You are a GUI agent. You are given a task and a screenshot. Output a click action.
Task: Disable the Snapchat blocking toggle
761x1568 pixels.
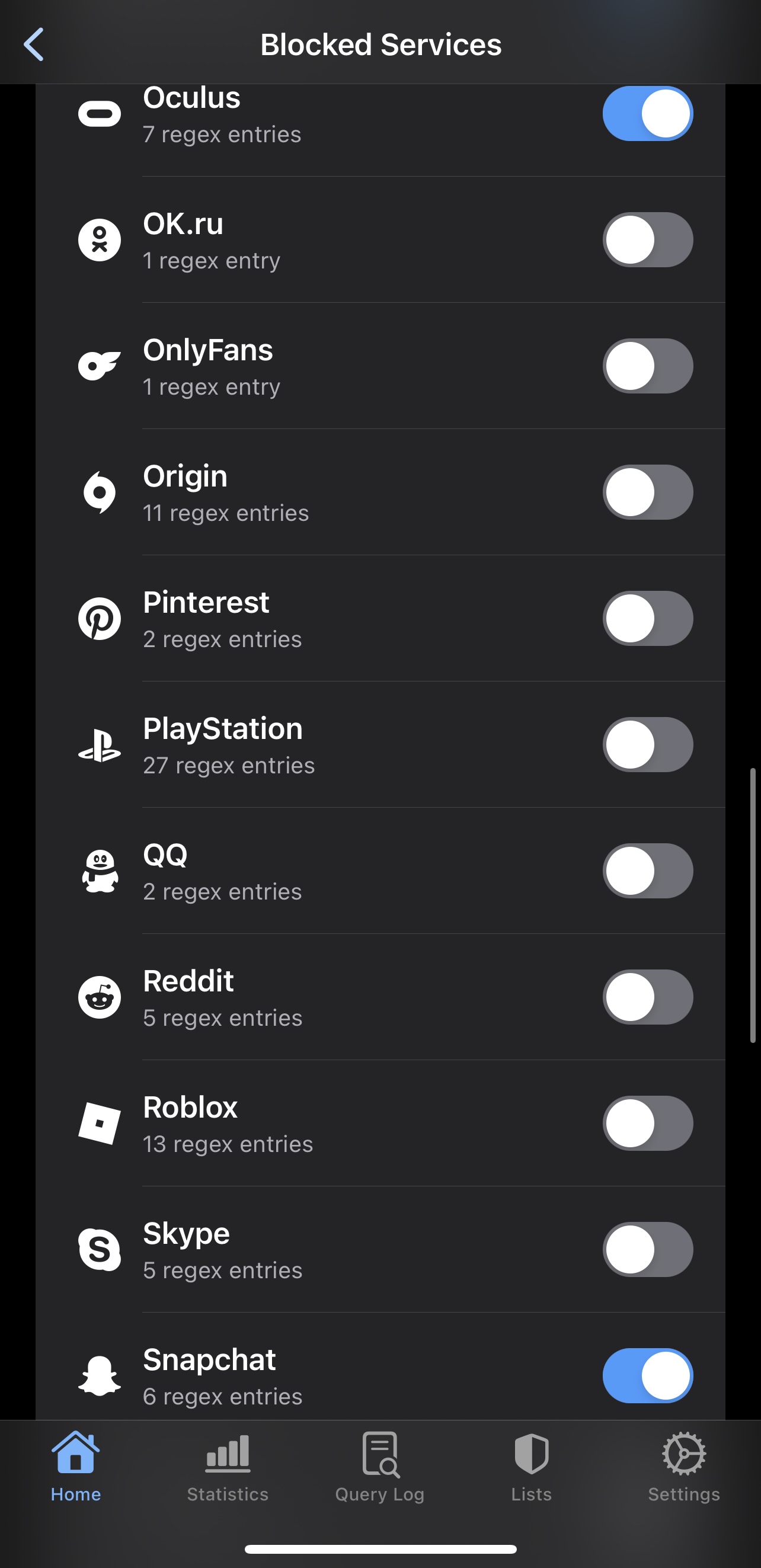click(x=648, y=1375)
